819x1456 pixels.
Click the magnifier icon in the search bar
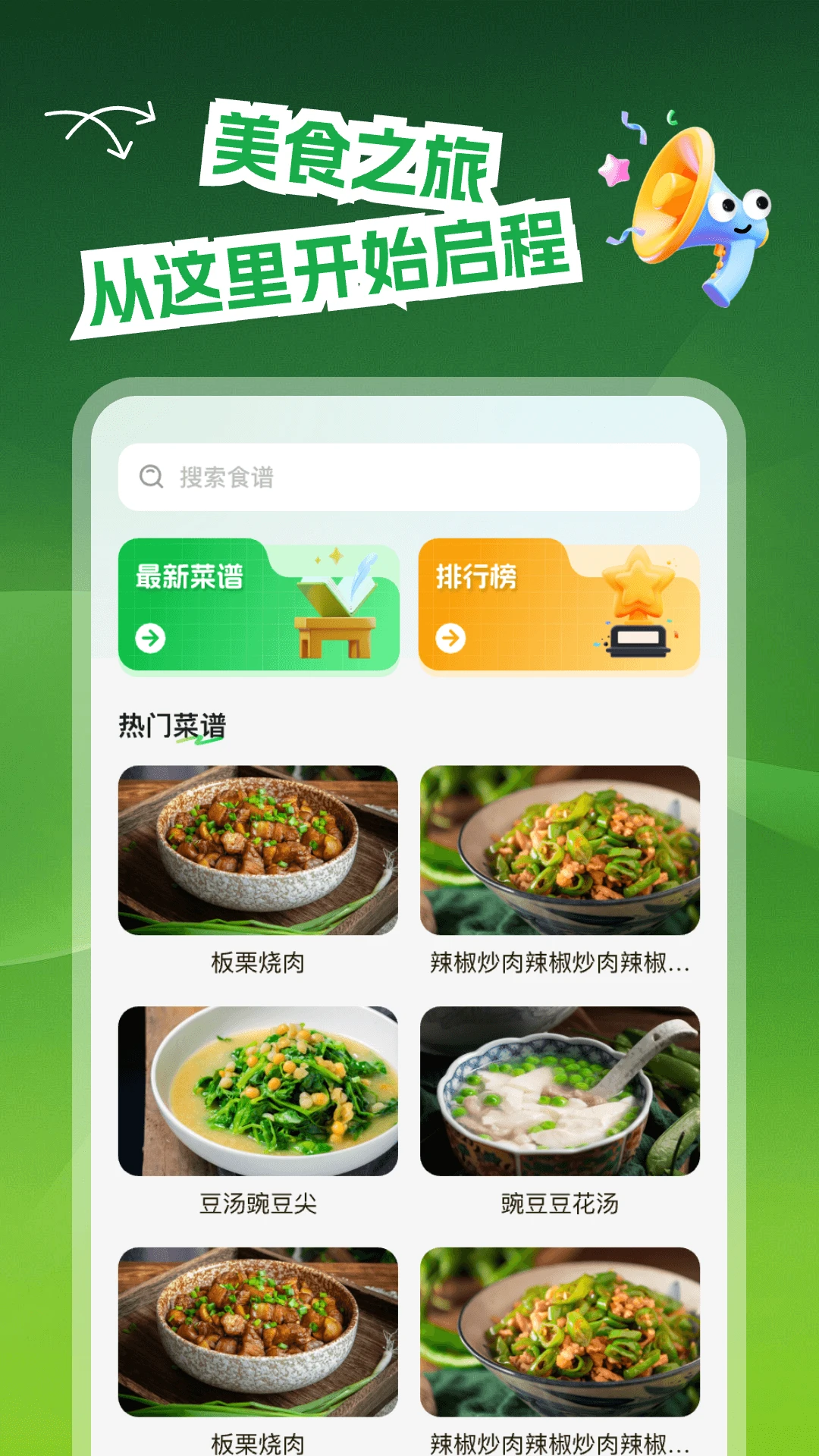tap(151, 478)
